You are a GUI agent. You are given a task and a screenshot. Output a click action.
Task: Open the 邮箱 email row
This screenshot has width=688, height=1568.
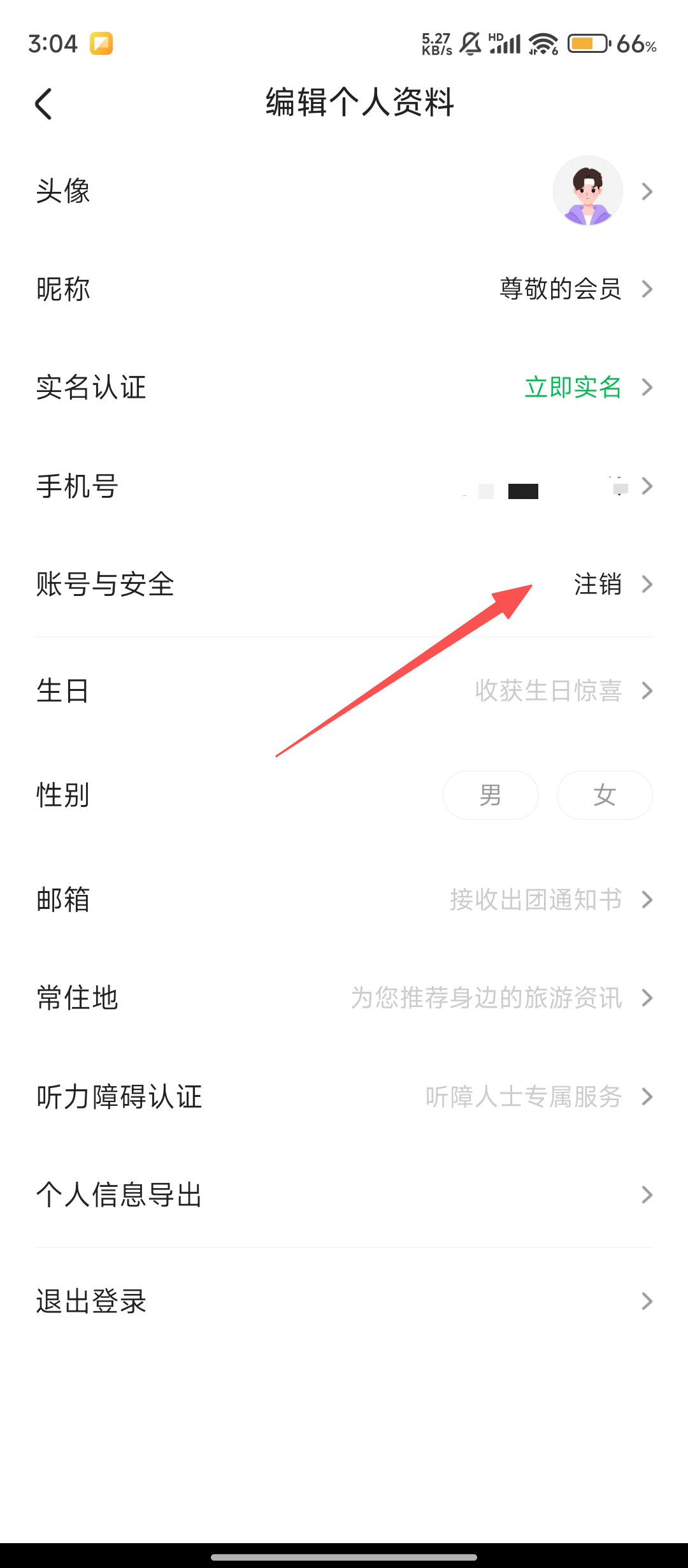pyautogui.click(x=344, y=900)
